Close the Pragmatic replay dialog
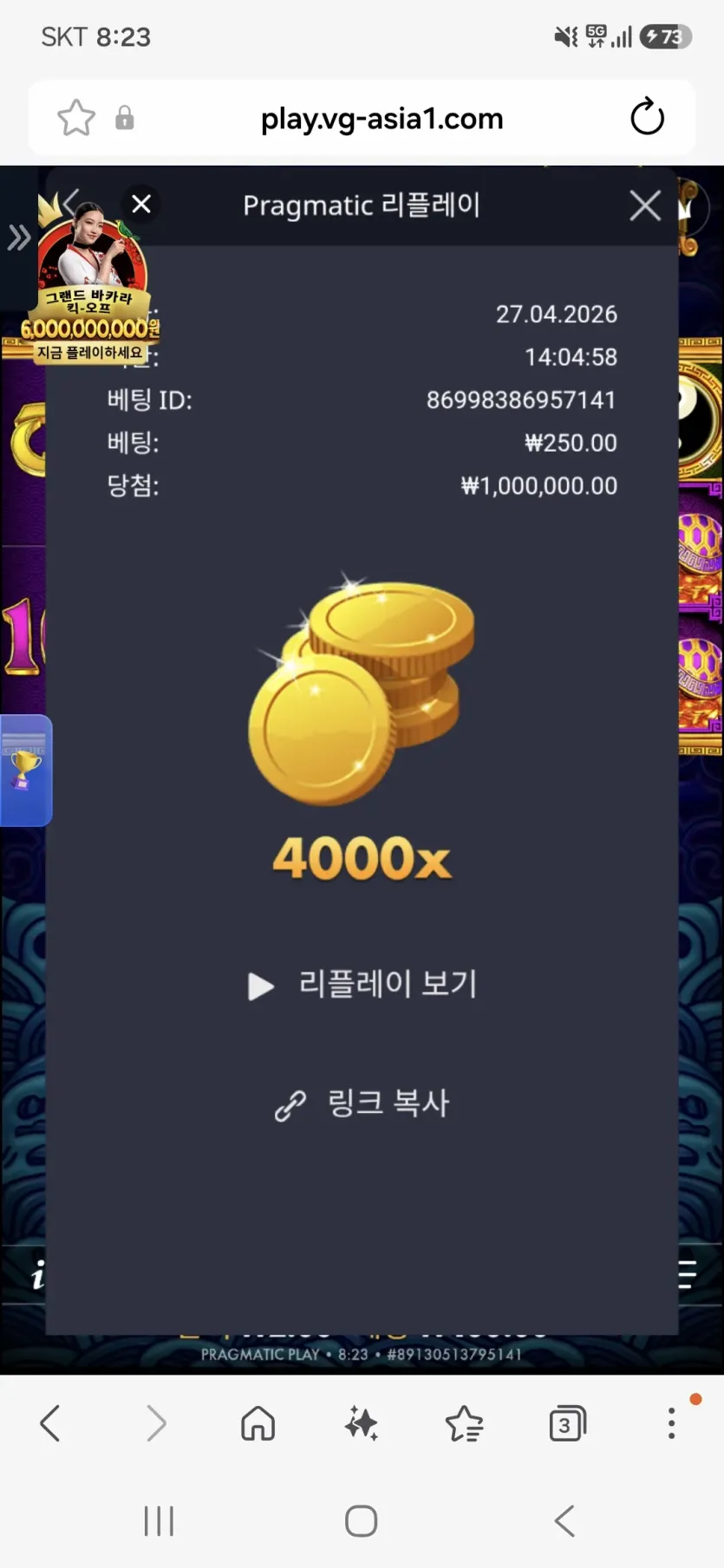This screenshot has height=1568, width=724. point(645,205)
